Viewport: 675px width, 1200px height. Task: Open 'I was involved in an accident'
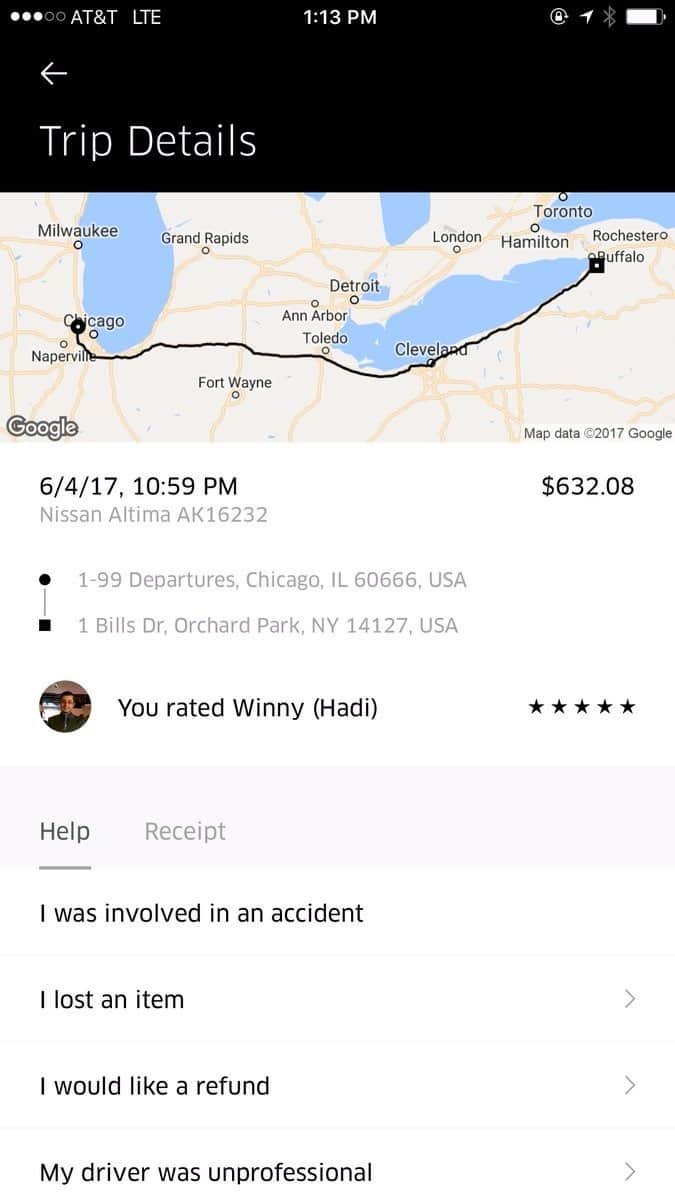tap(337, 913)
